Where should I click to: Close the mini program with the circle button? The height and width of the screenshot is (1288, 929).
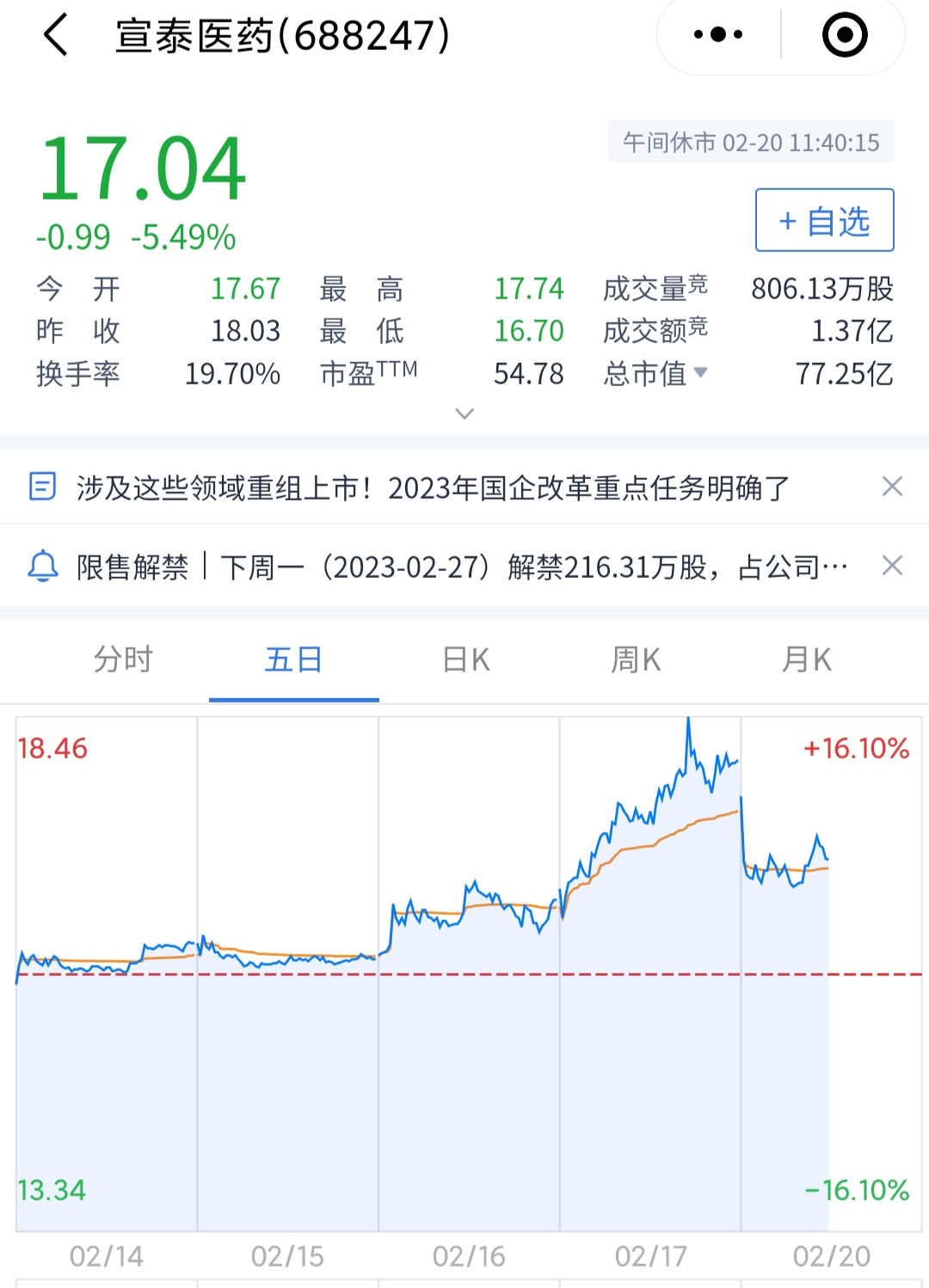[845, 35]
